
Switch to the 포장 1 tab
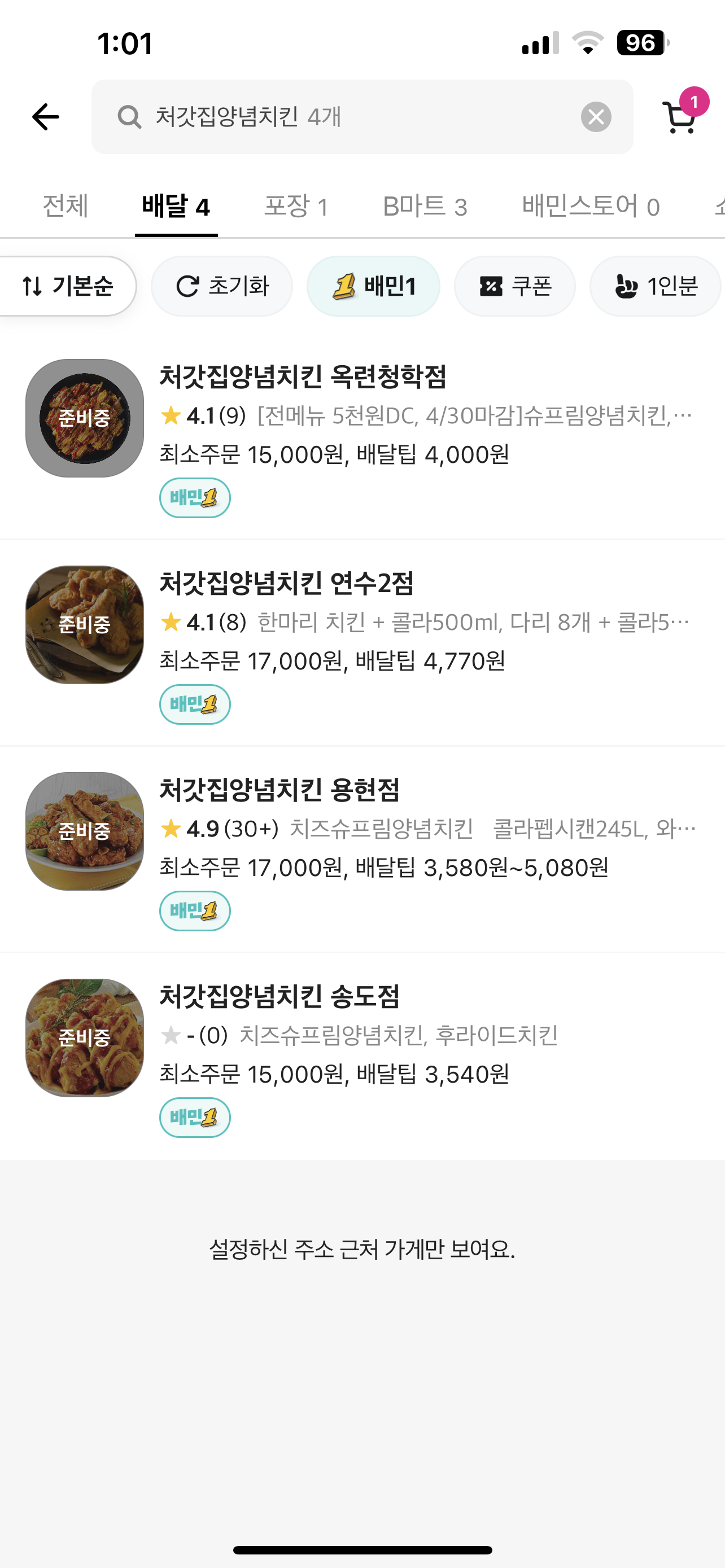coord(296,207)
